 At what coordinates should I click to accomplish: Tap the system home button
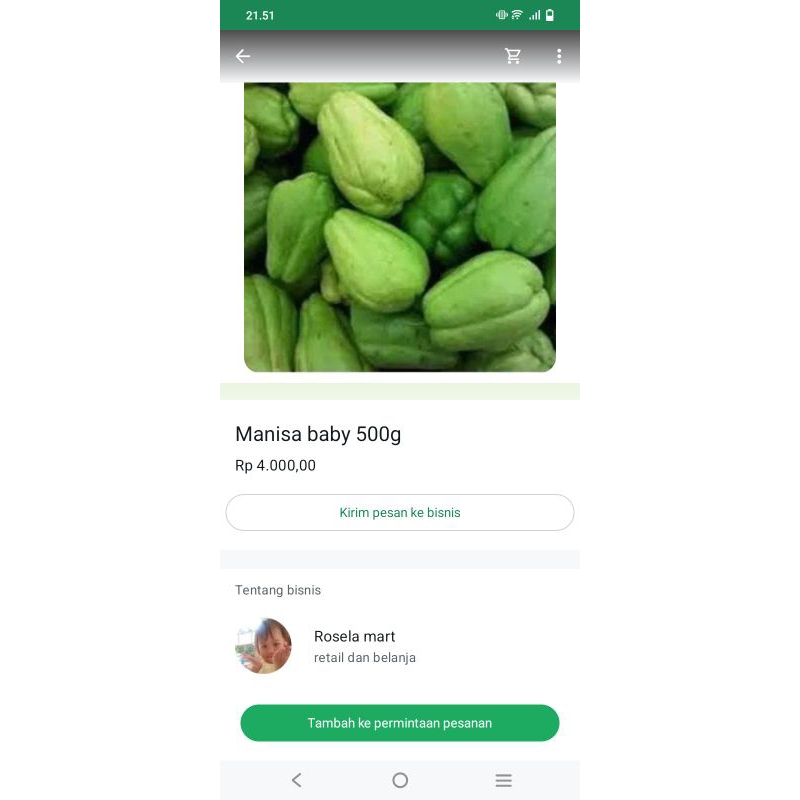pyautogui.click(x=400, y=780)
